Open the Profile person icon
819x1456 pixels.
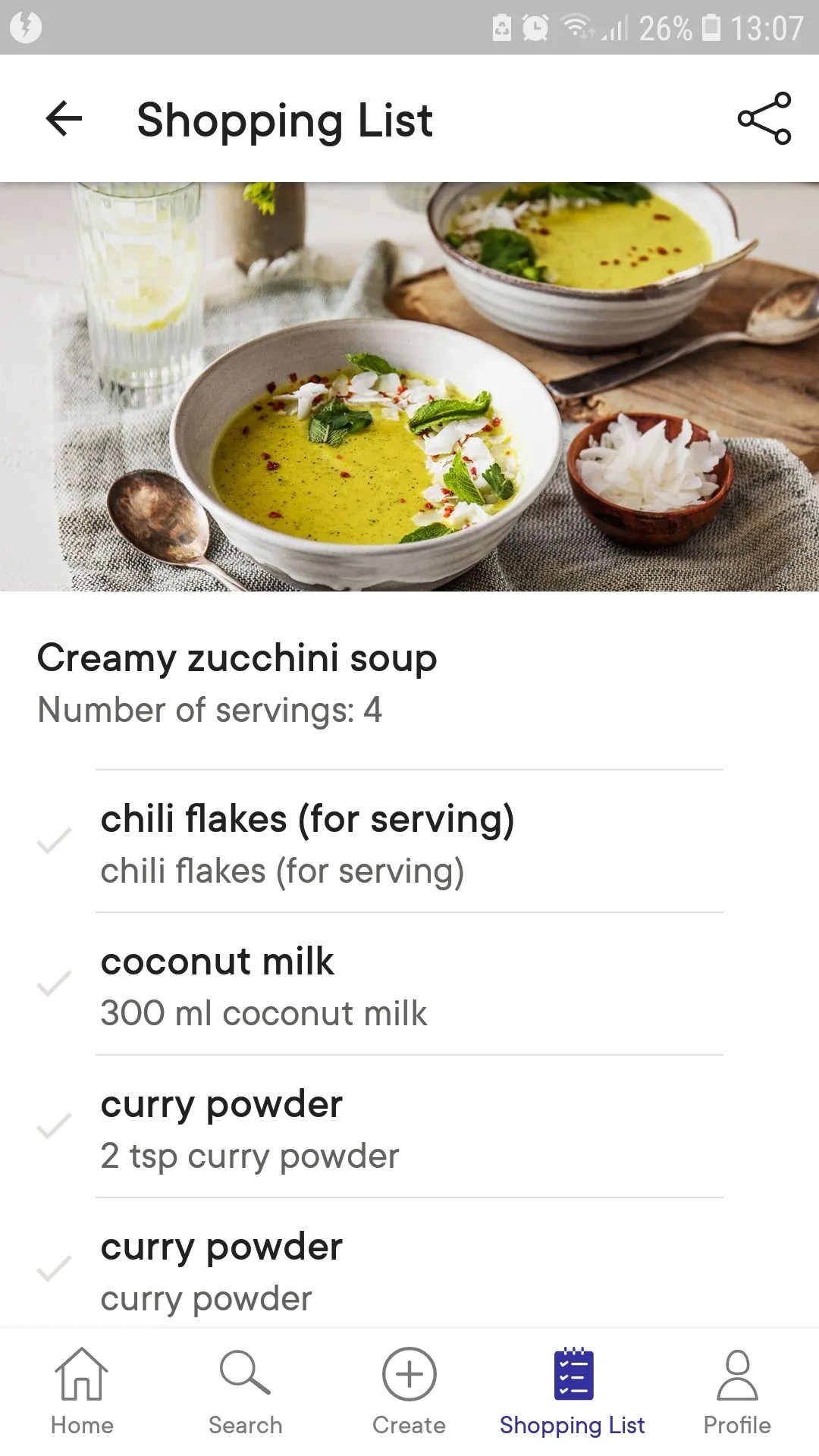736,1374
